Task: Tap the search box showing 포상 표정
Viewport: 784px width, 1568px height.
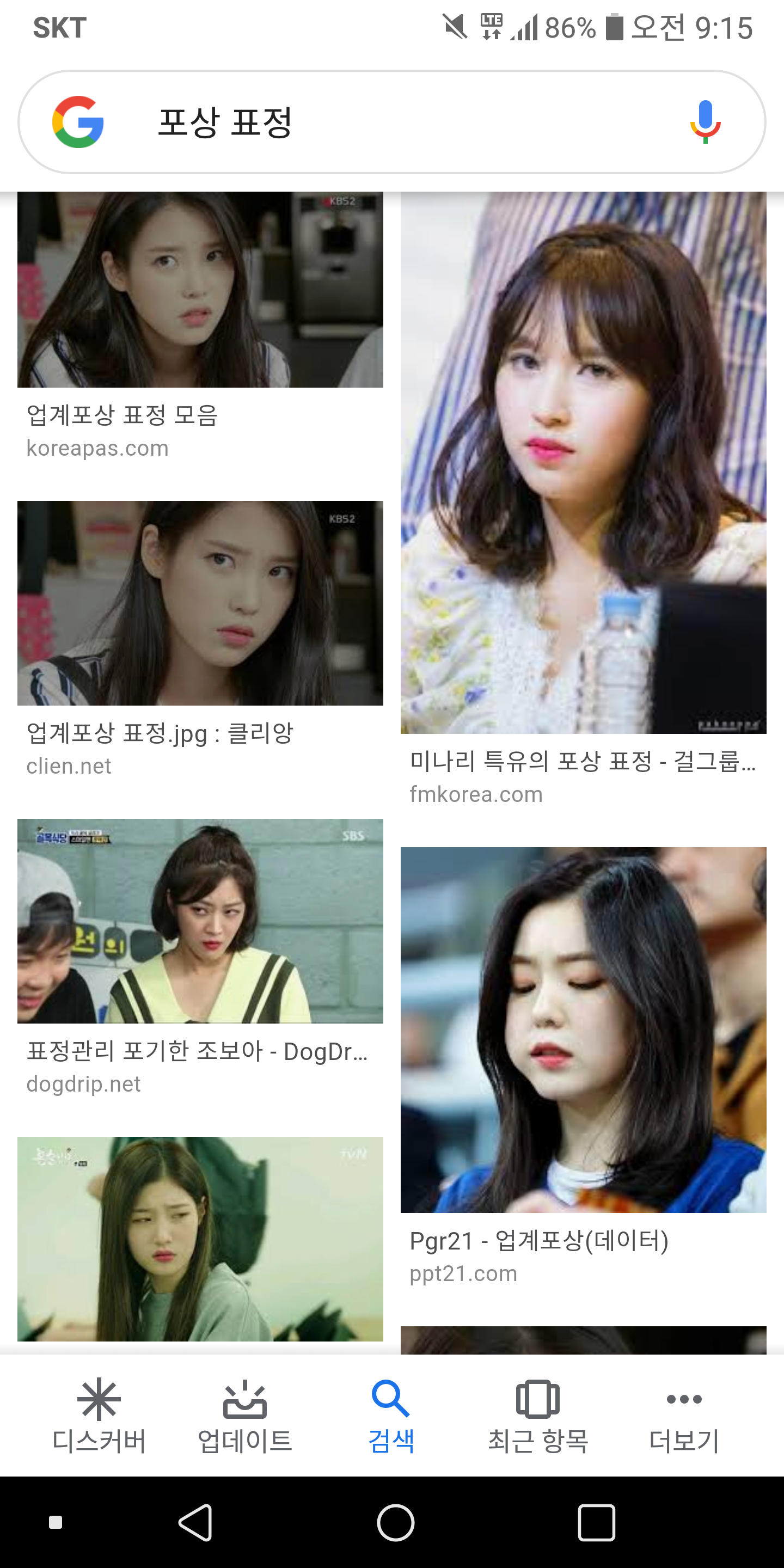Action: (x=390, y=122)
